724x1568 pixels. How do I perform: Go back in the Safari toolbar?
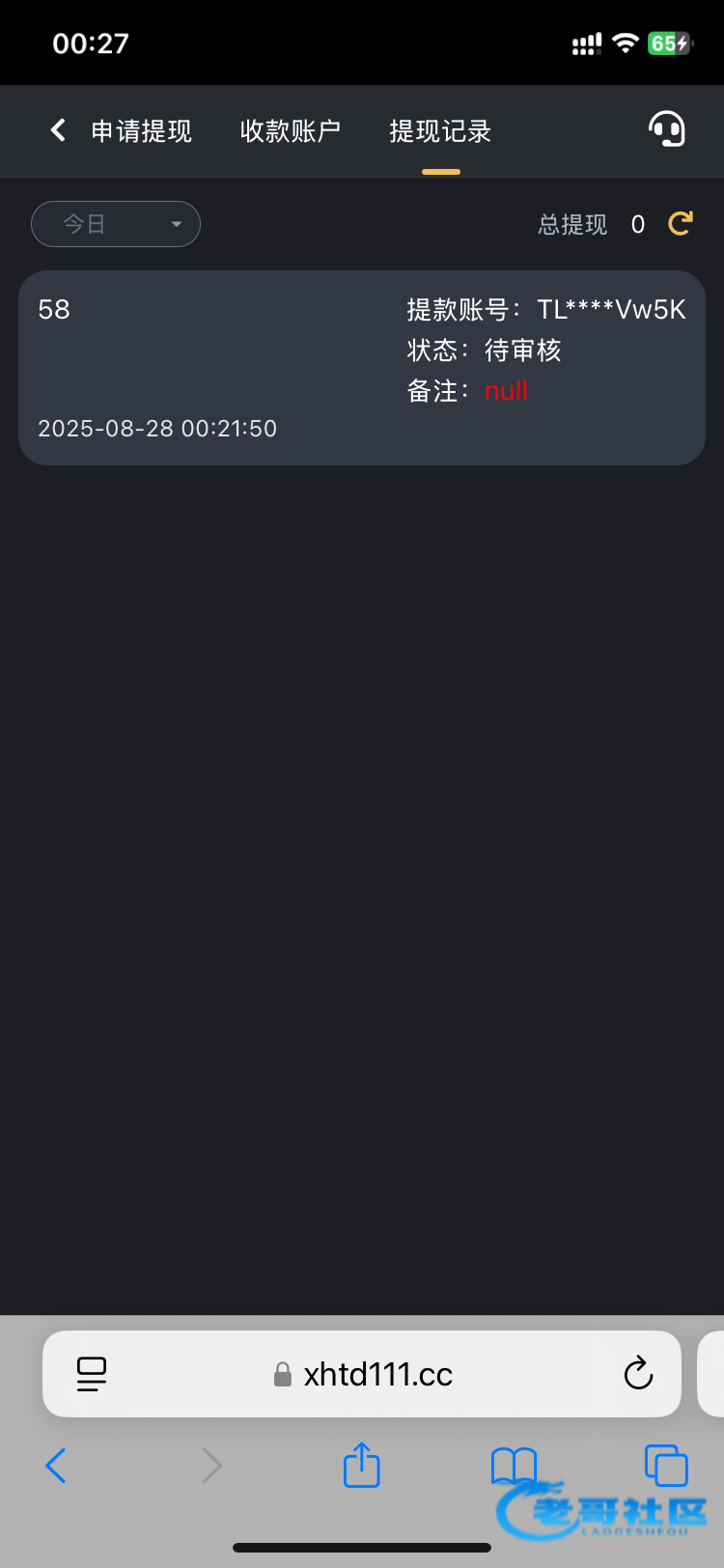[x=56, y=1466]
